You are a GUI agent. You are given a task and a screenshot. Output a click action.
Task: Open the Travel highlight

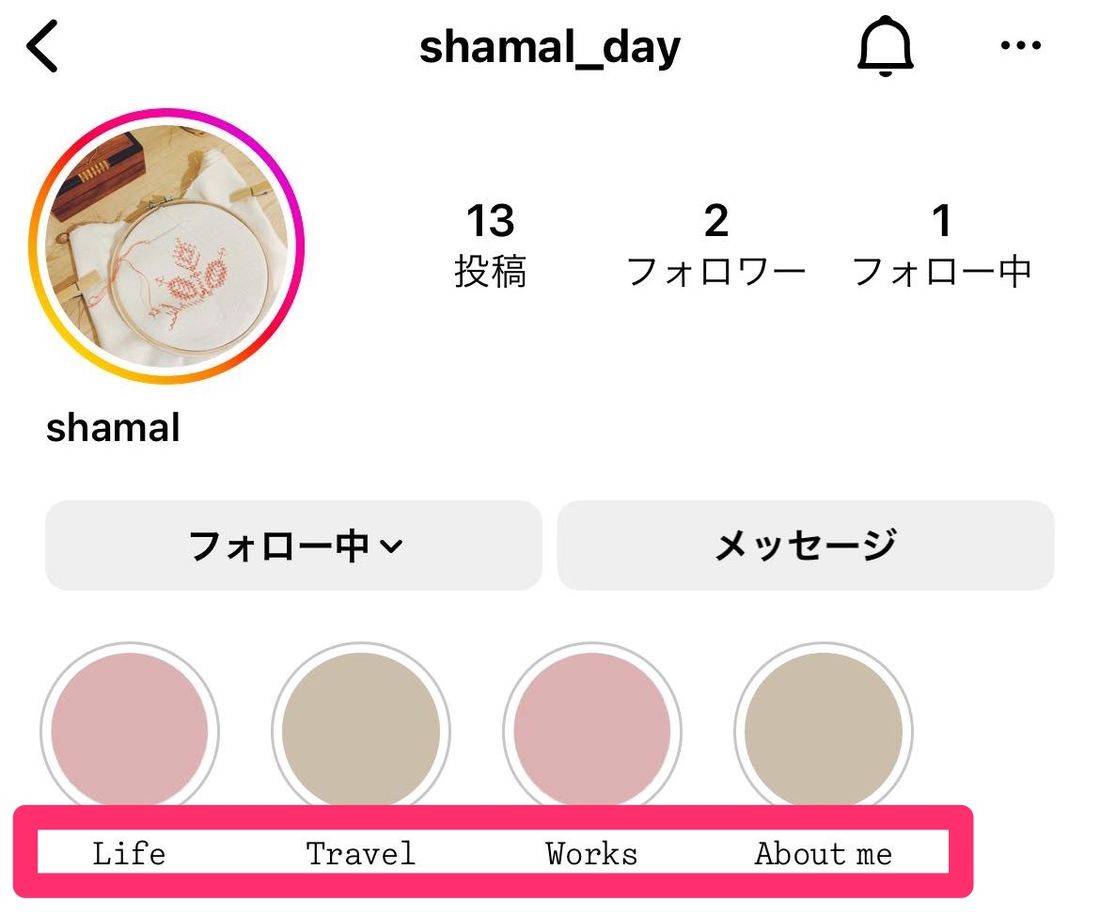pos(360,730)
